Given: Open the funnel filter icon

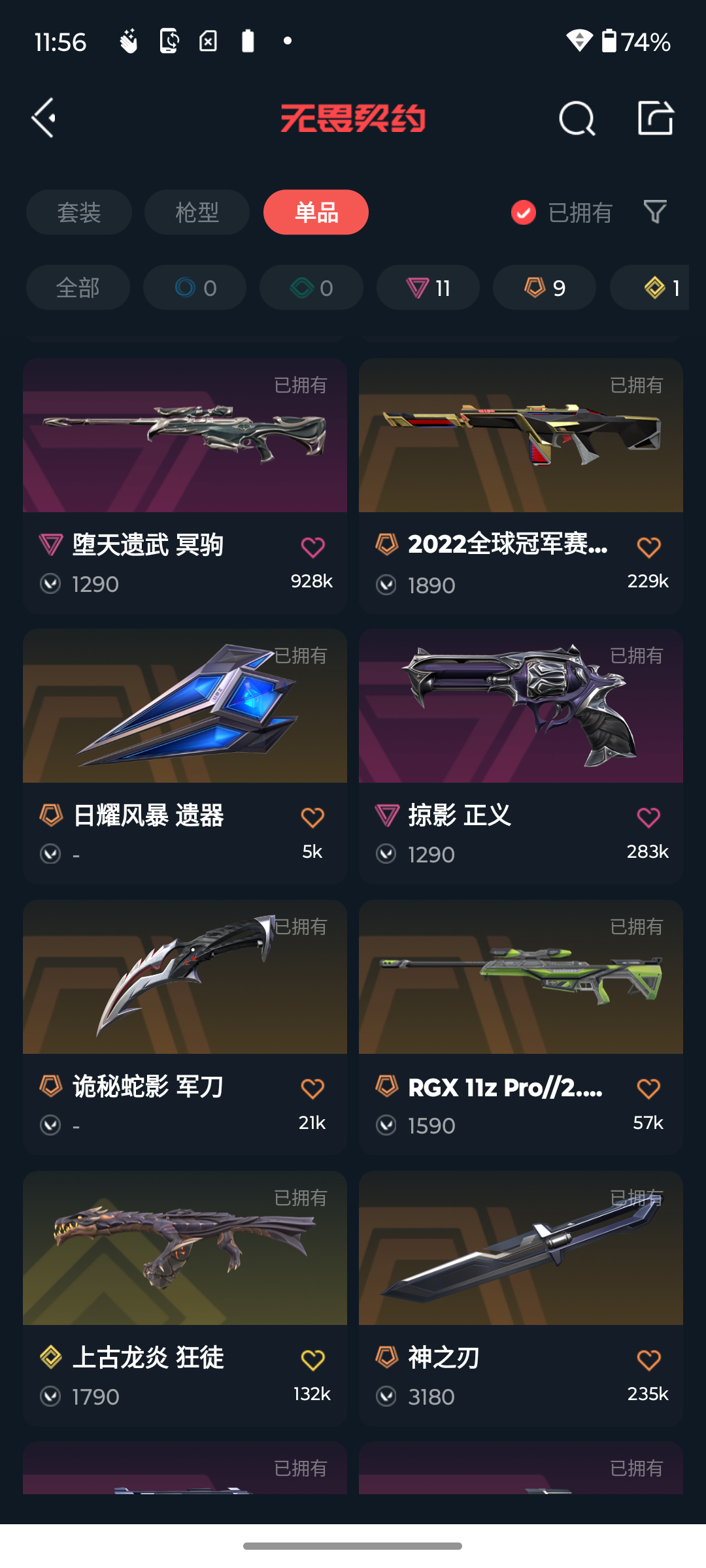Looking at the screenshot, I should click(x=655, y=212).
